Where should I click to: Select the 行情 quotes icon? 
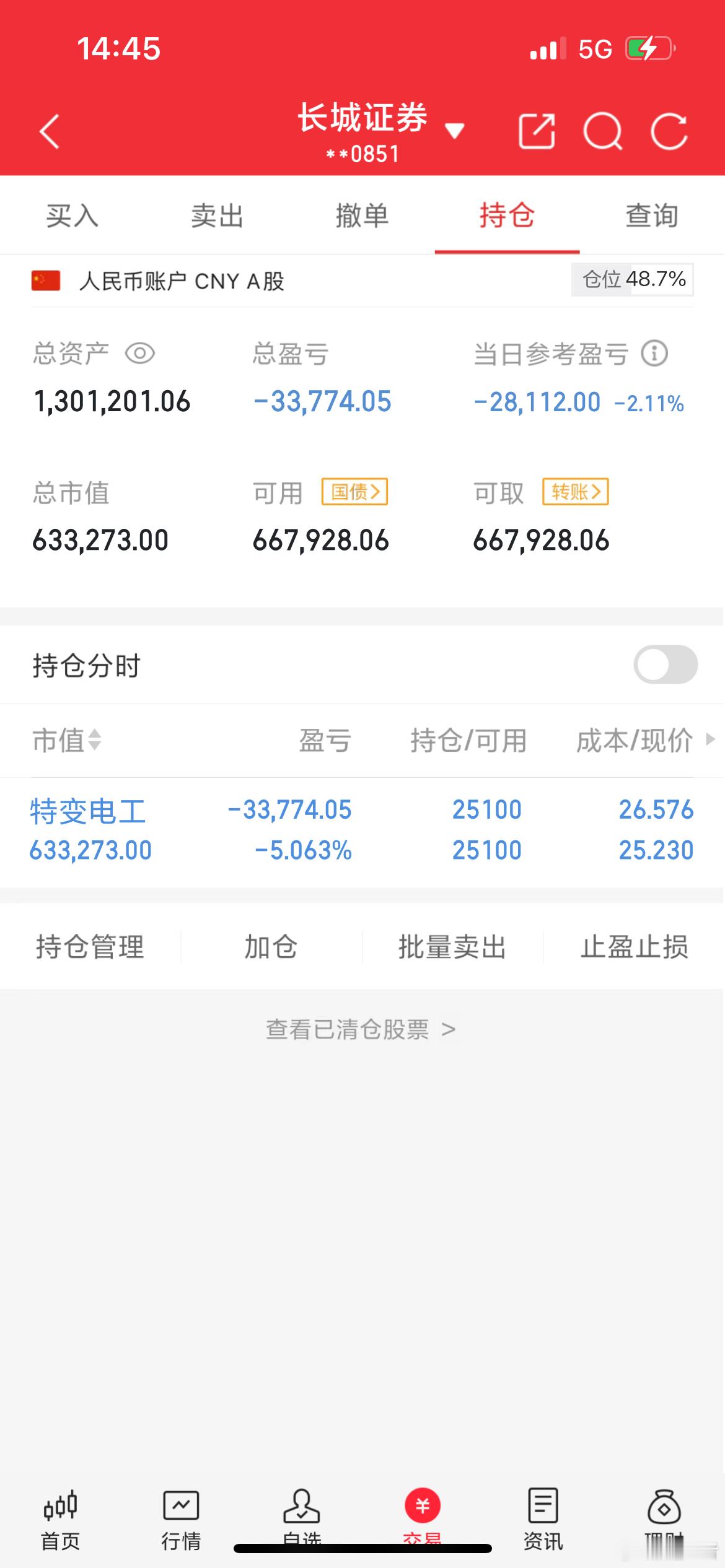[x=180, y=1517]
